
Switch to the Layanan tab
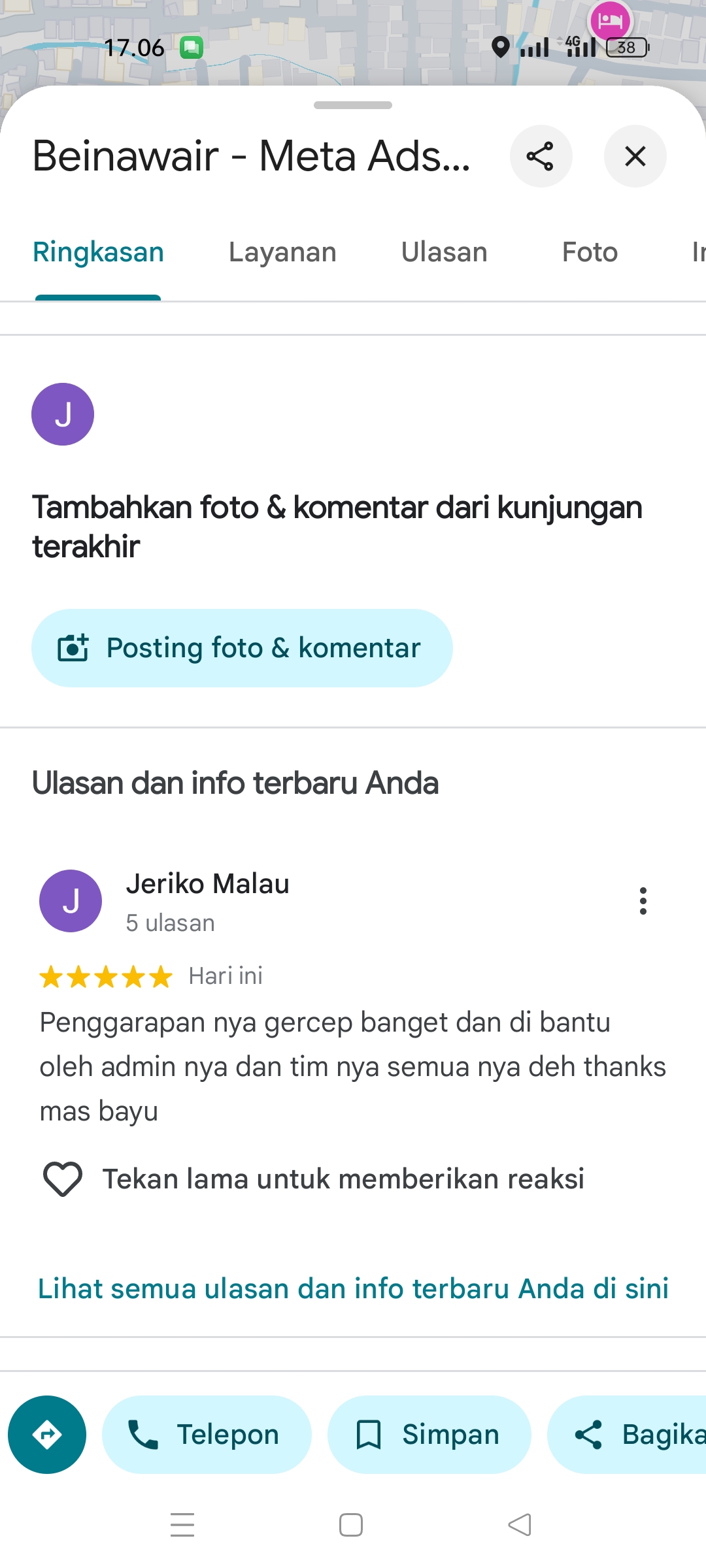(x=282, y=252)
